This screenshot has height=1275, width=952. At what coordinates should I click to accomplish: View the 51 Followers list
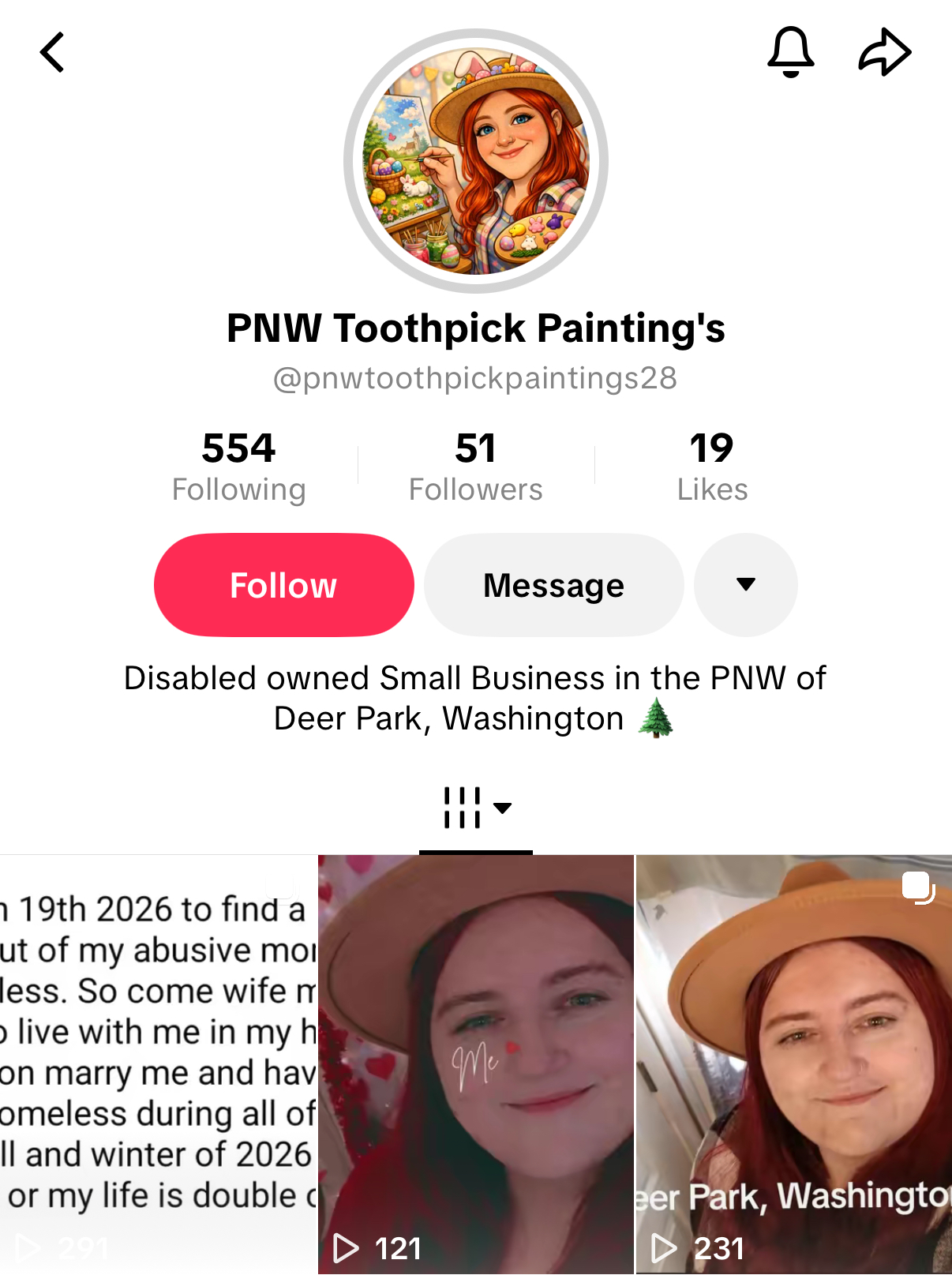(475, 467)
